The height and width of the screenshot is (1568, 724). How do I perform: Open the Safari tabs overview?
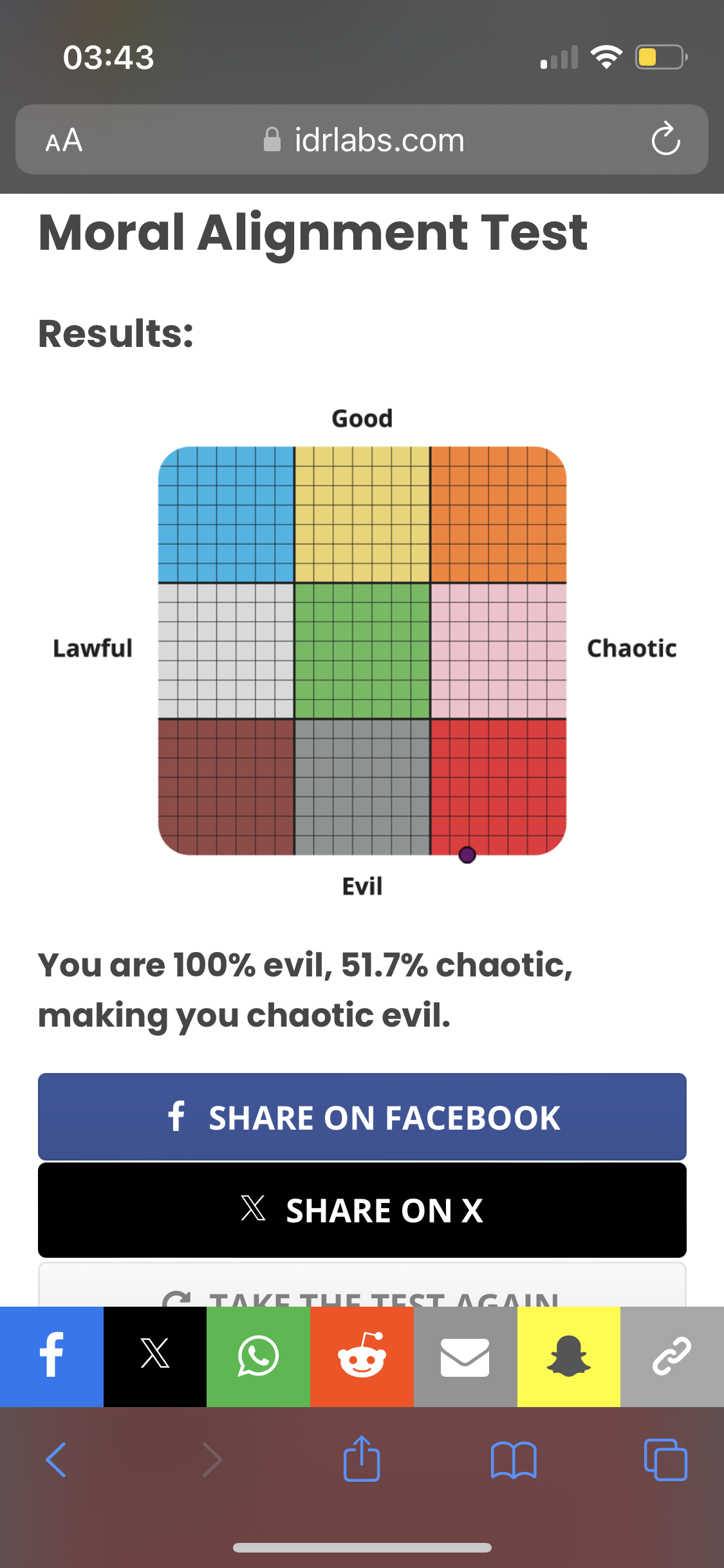(x=665, y=1460)
